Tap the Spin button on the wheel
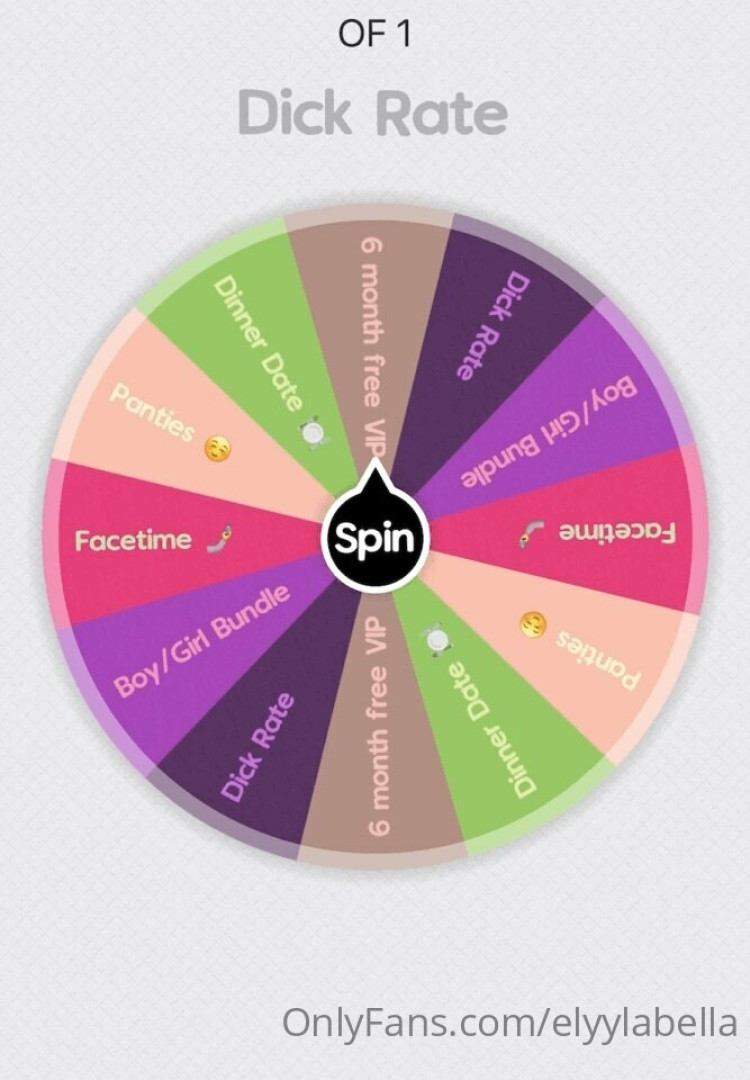Screen dimensions: 750x1080 tap(374, 539)
